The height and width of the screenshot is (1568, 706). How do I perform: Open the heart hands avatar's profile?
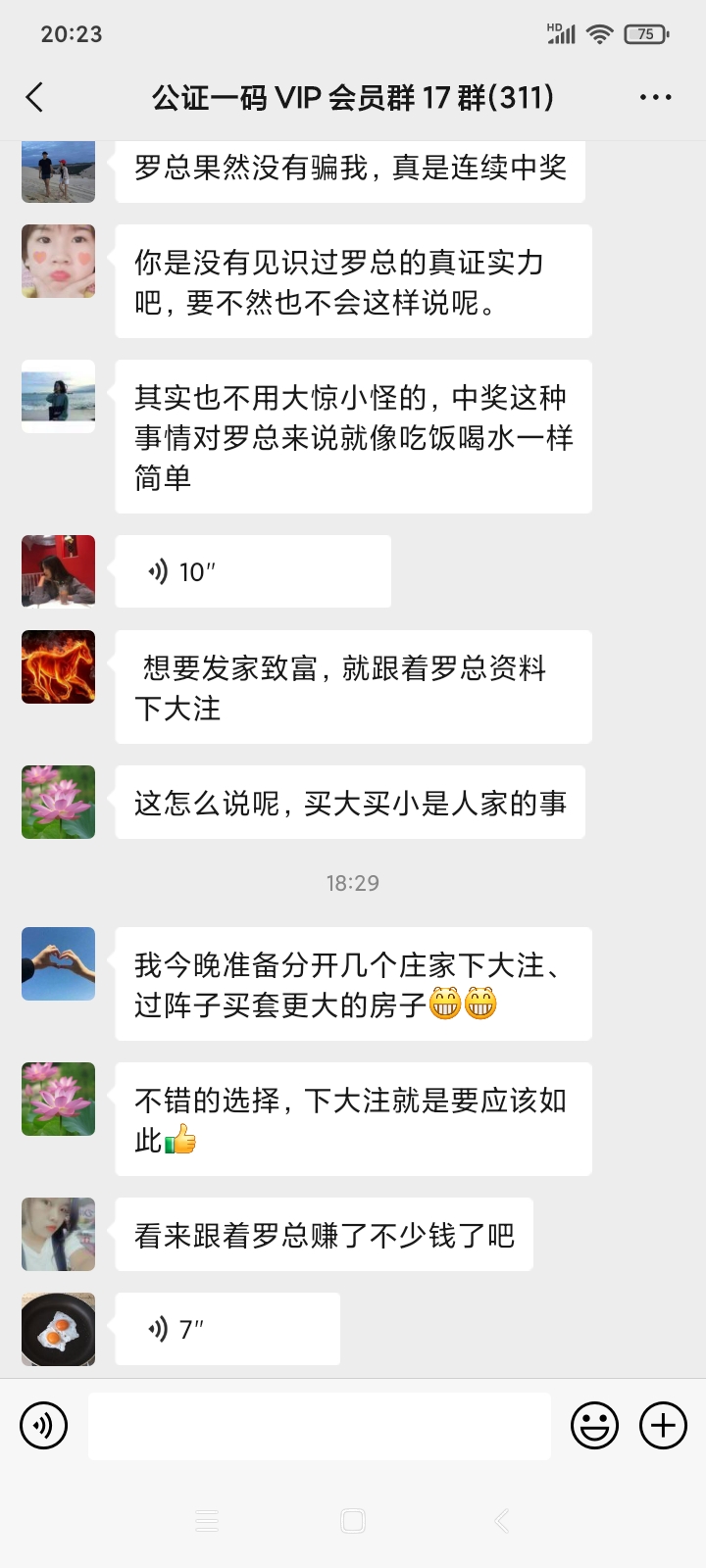point(59,963)
